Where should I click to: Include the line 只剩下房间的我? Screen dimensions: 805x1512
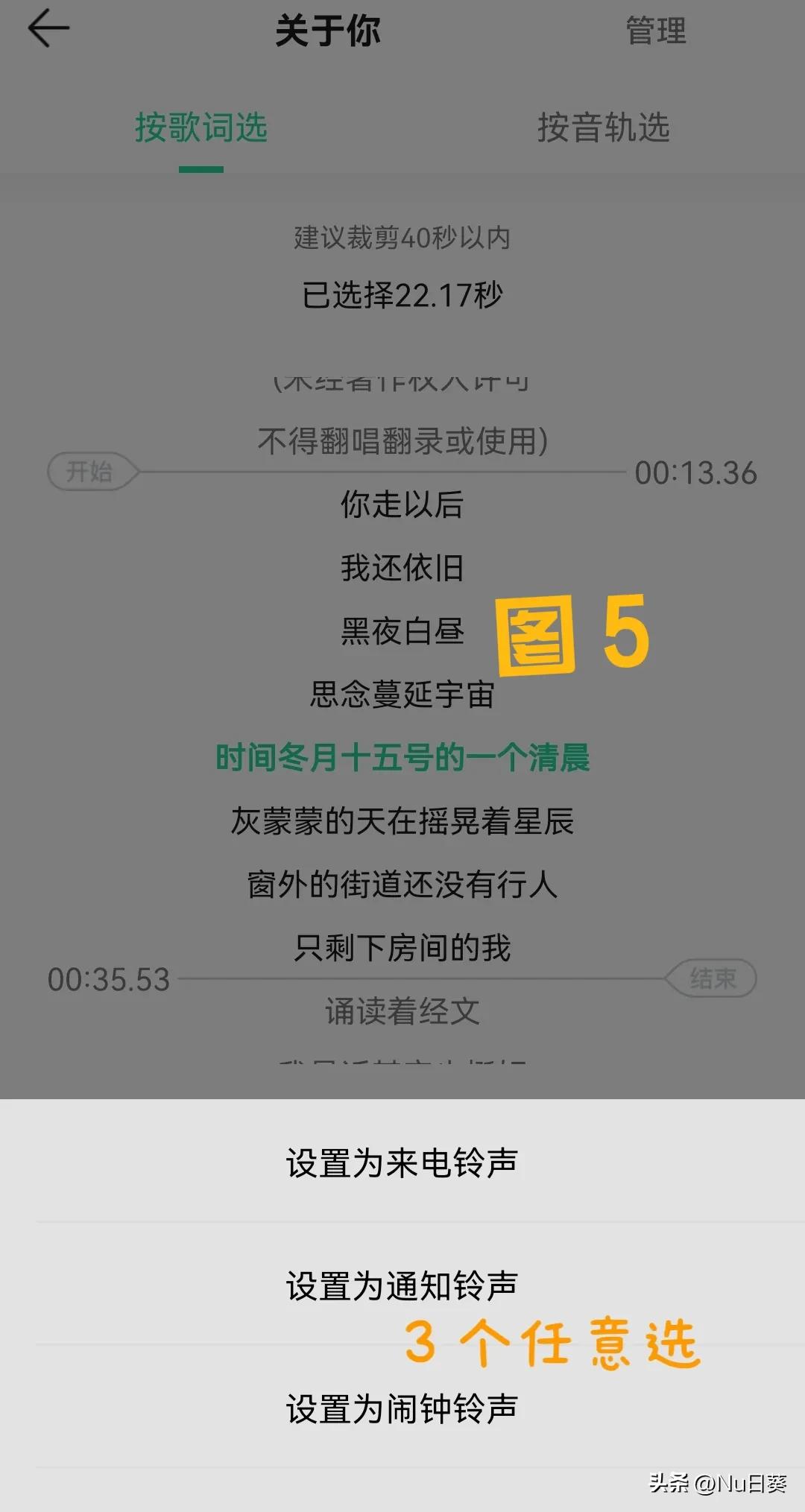point(402,948)
